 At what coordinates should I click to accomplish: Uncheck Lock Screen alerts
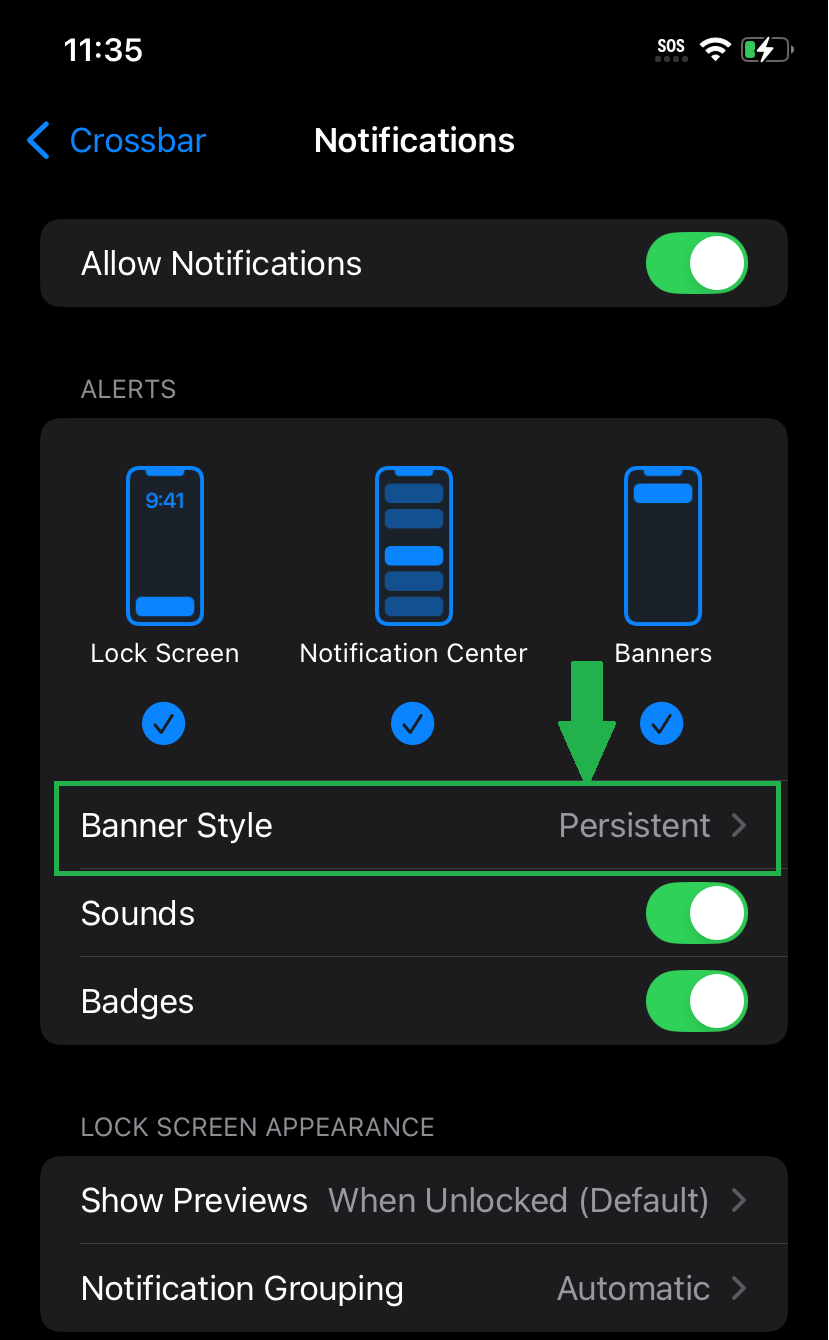(164, 722)
